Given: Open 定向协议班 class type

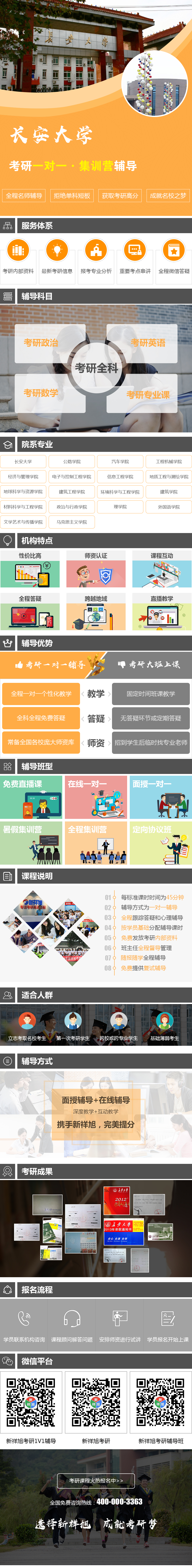Looking at the screenshot, I should pyautogui.click(x=160, y=842).
